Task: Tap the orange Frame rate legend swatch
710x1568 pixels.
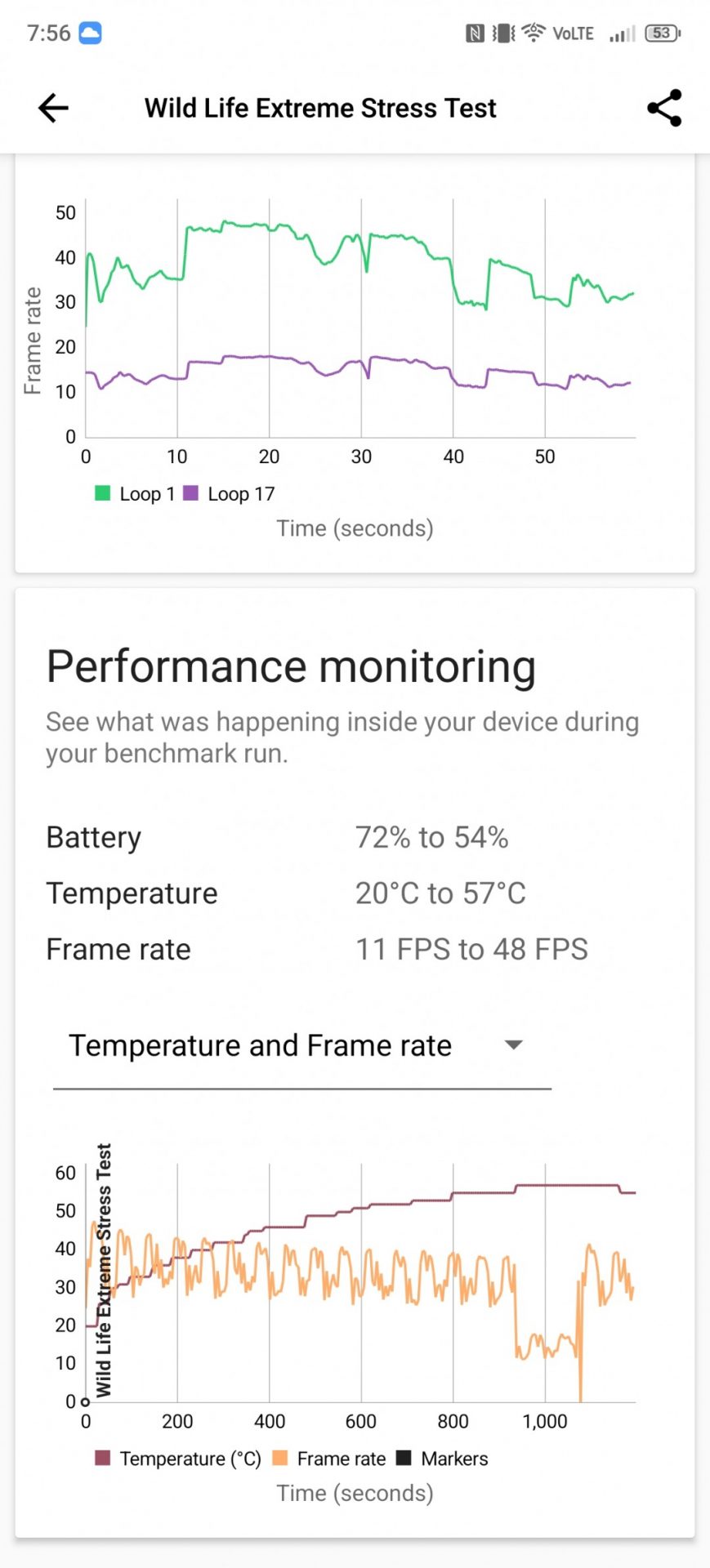Action: click(x=279, y=1459)
